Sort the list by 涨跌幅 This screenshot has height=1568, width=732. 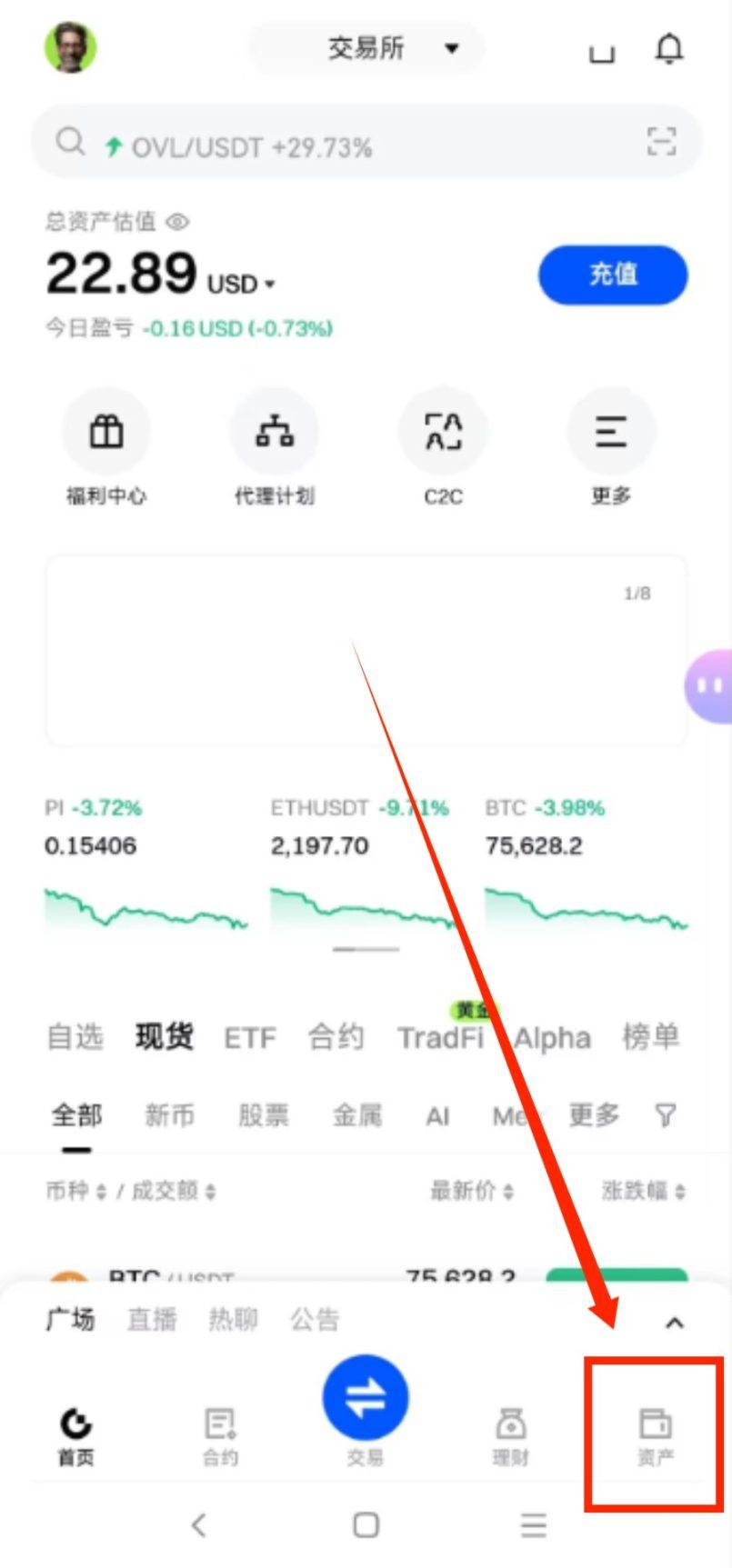[644, 1191]
